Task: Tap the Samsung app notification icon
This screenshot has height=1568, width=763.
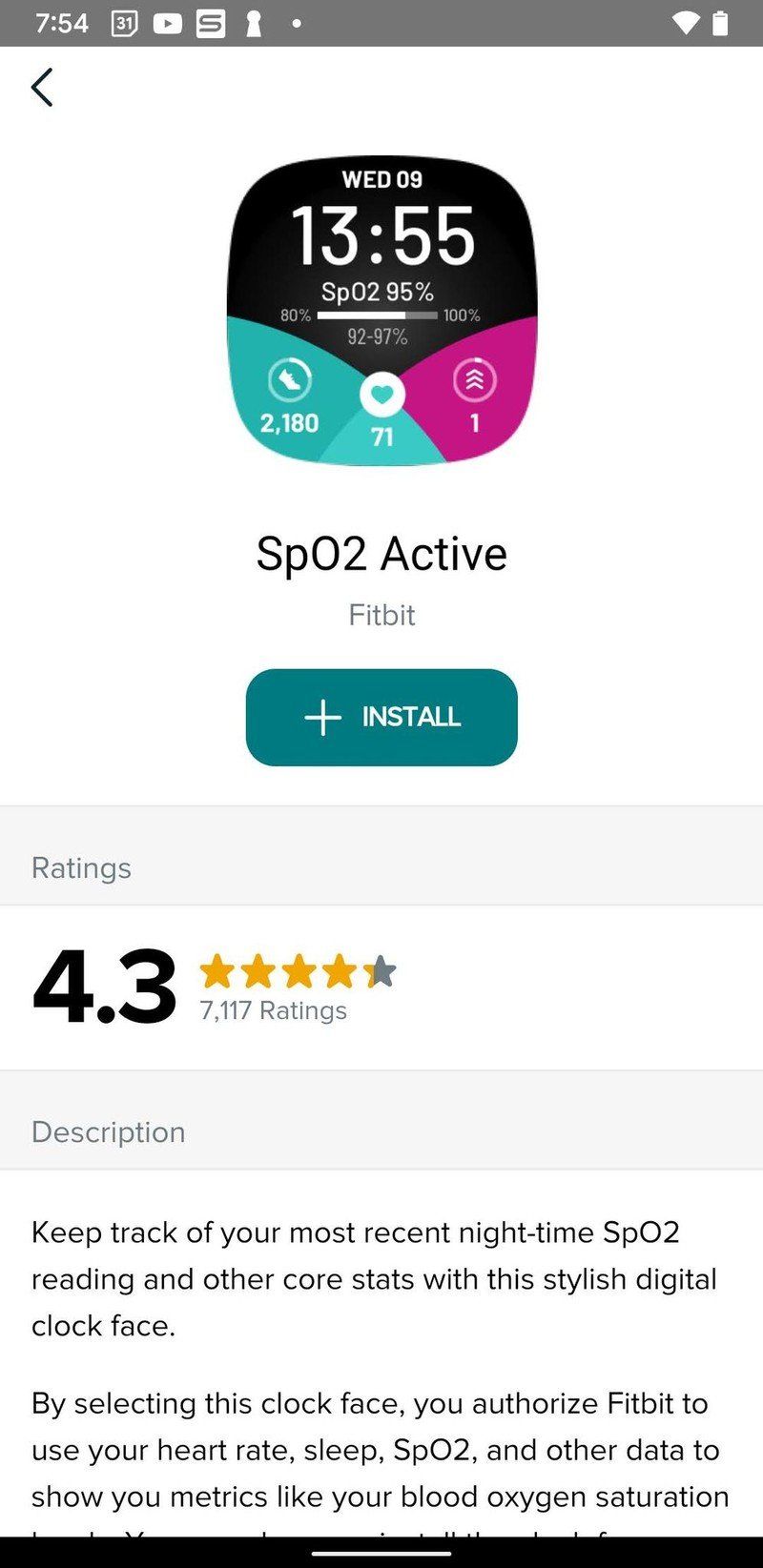Action: tap(209, 24)
